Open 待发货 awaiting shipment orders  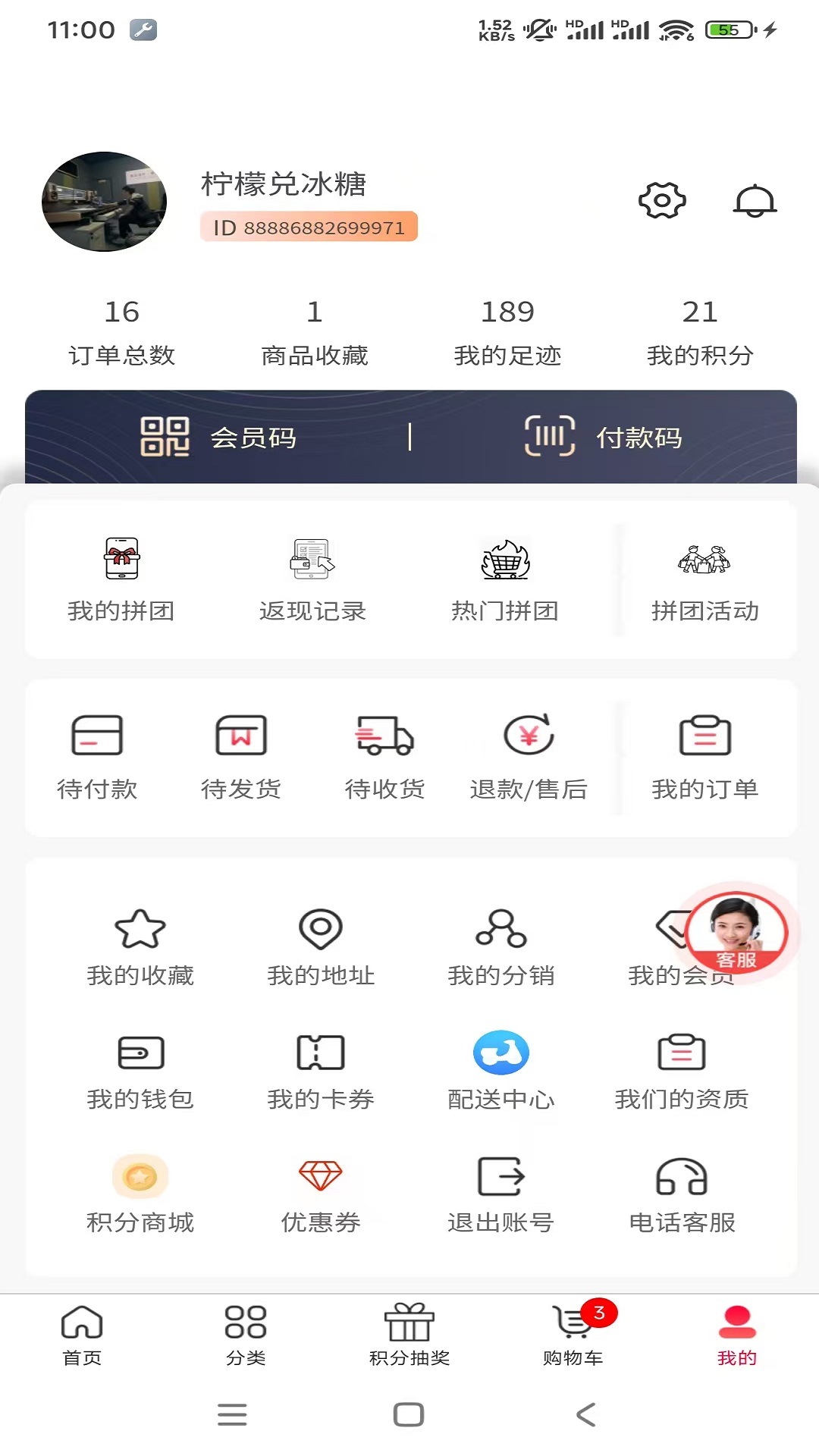[241, 755]
